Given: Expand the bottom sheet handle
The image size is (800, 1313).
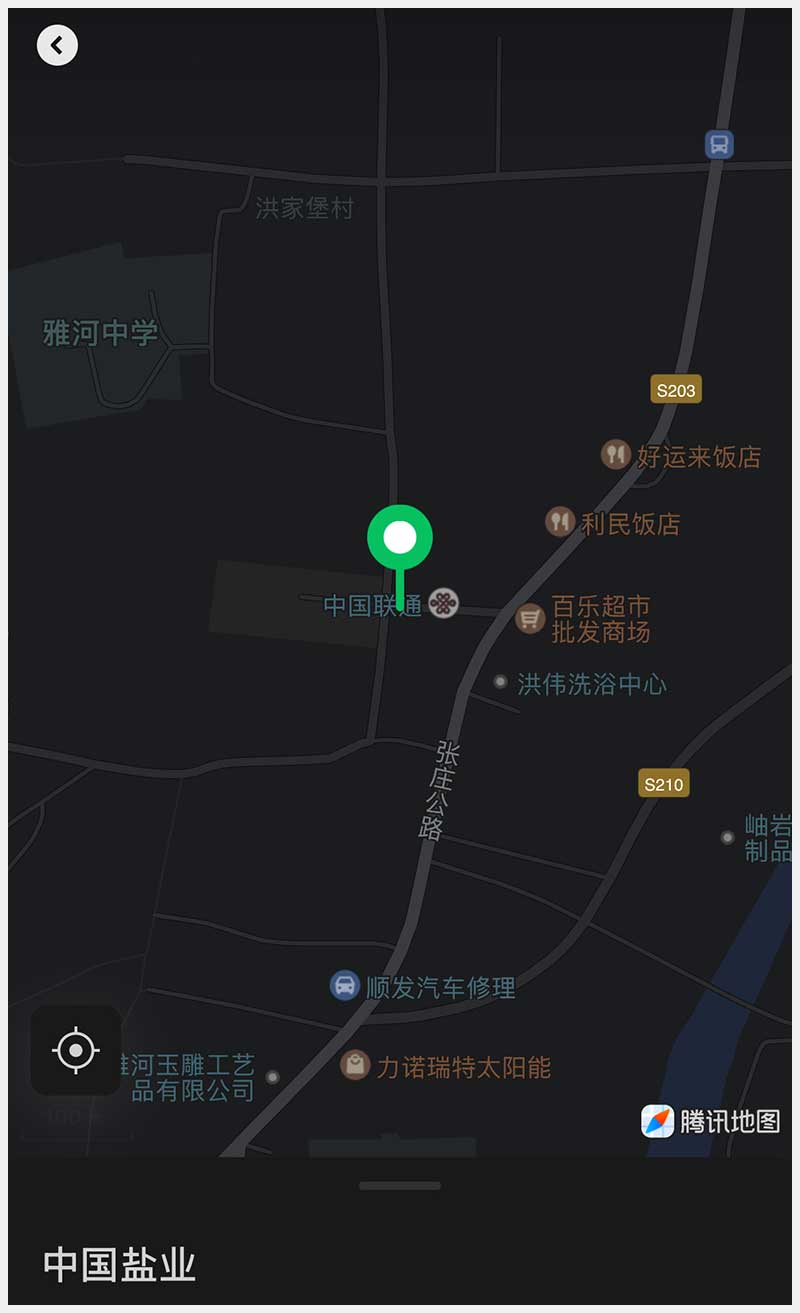Looking at the screenshot, I should tap(400, 1186).
